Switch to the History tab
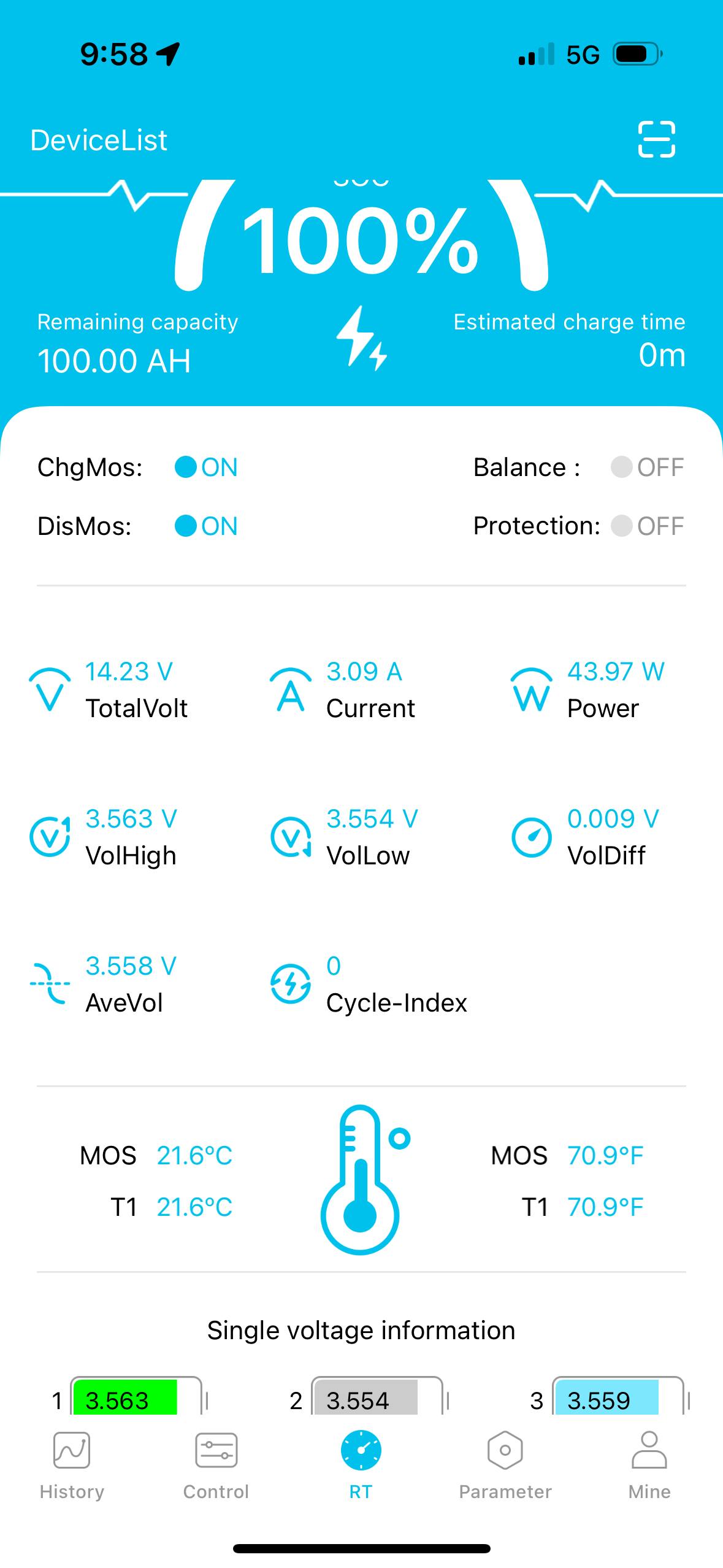Image resolution: width=723 pixels, height=1568 pixels. click(72, 1465)
